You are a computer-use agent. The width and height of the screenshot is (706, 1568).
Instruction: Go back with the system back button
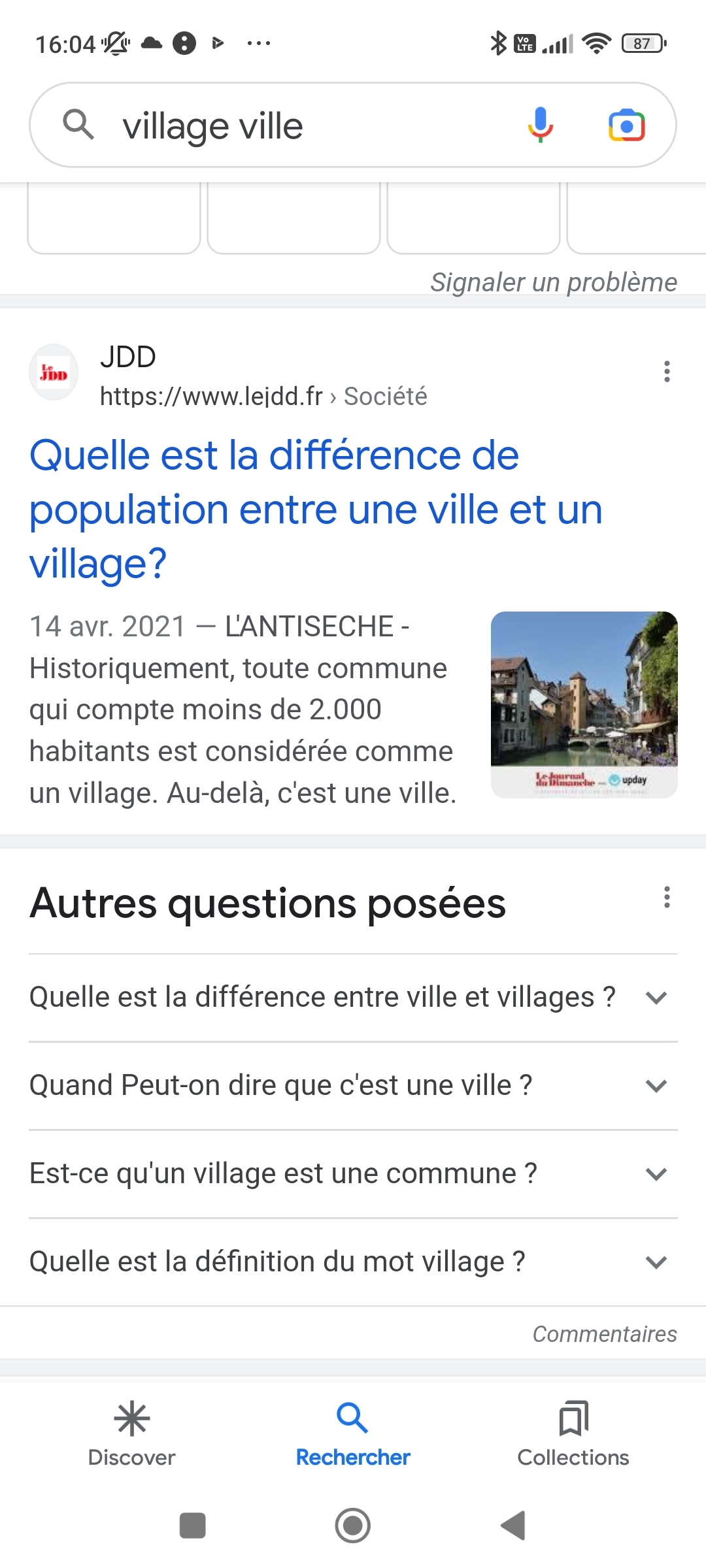514,1526
